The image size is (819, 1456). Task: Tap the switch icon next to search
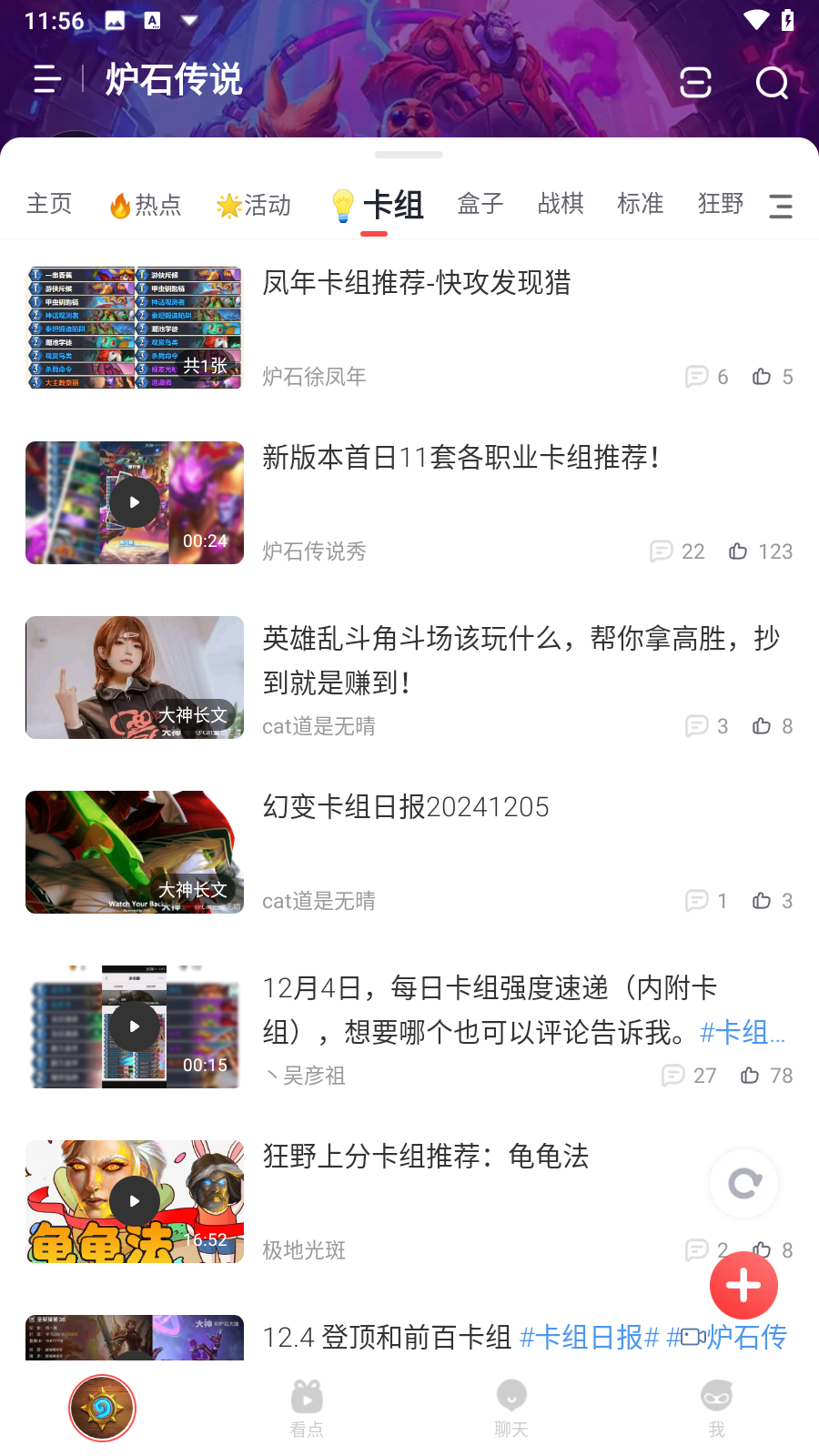coord(695,83)
